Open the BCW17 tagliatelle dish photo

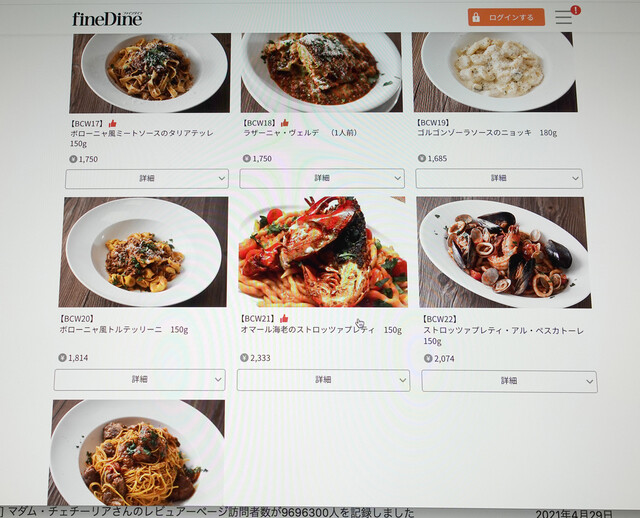point(150,70)
